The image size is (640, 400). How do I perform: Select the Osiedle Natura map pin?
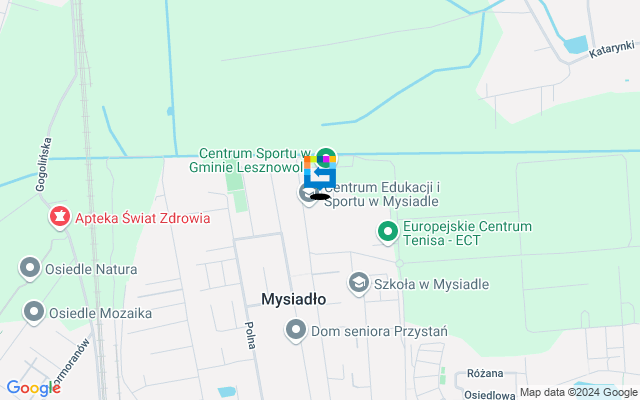pos(31,268)
